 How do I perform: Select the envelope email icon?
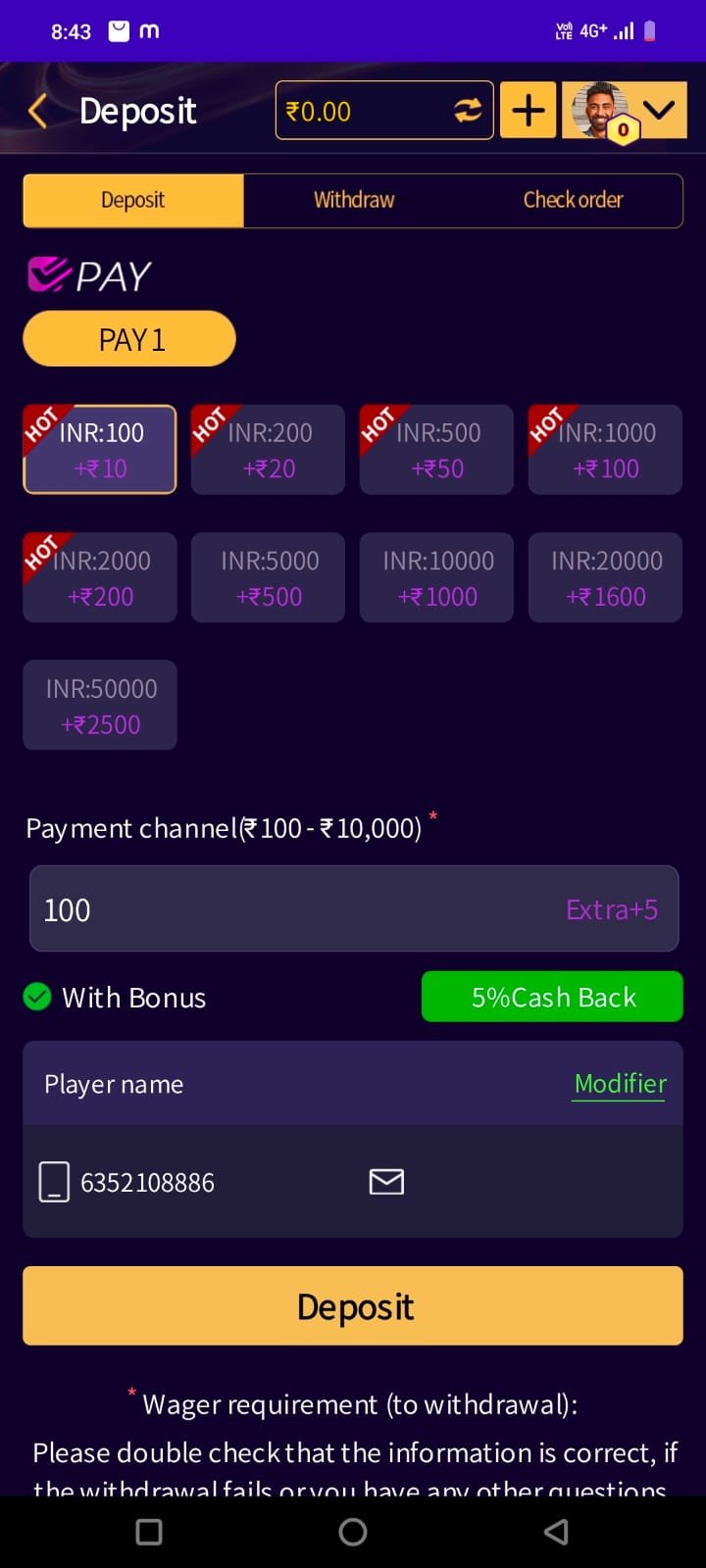tap(386, 1182)
